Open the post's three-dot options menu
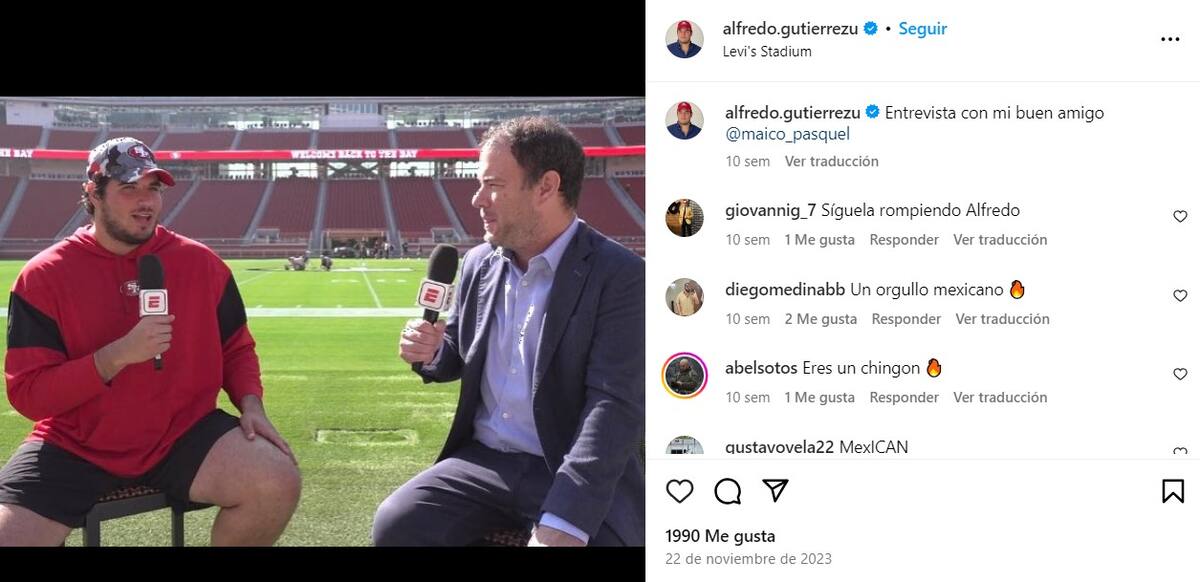 pos(1170,39)
